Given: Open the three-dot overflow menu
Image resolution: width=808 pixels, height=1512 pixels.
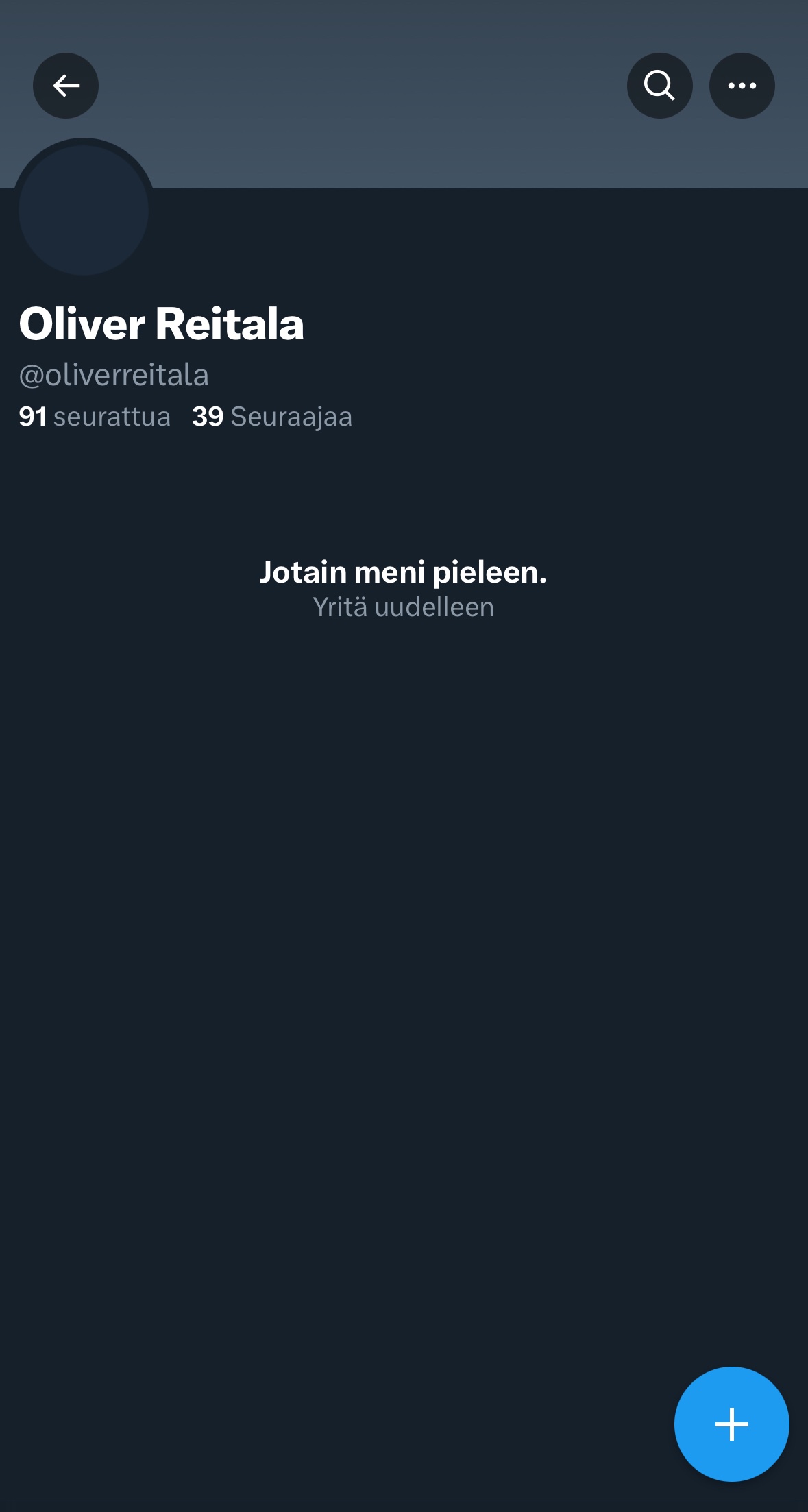Looking at the screenshot, I should (742, 86).
